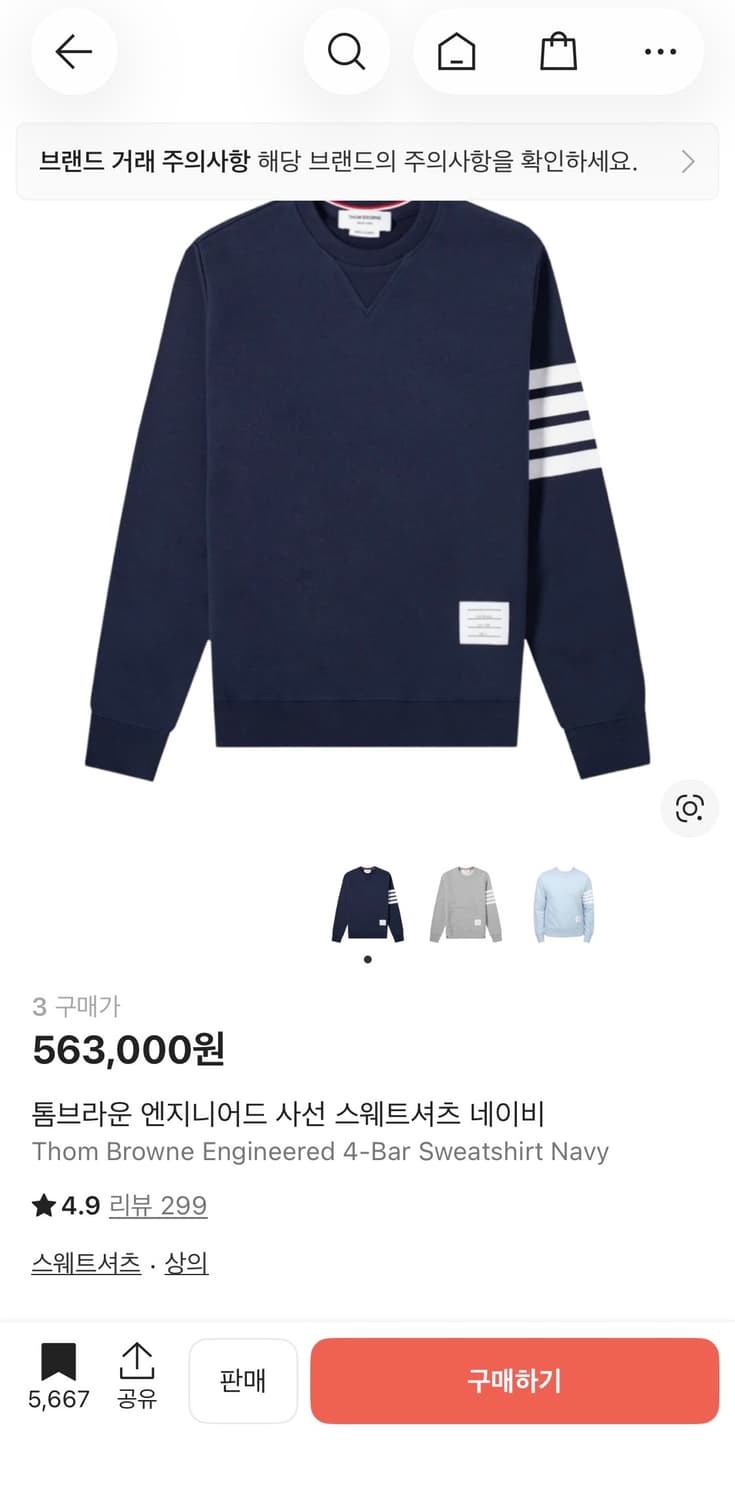735x1500 pixels.
Task: Open the shopping bag icon
Action: [x=558, y=52]
